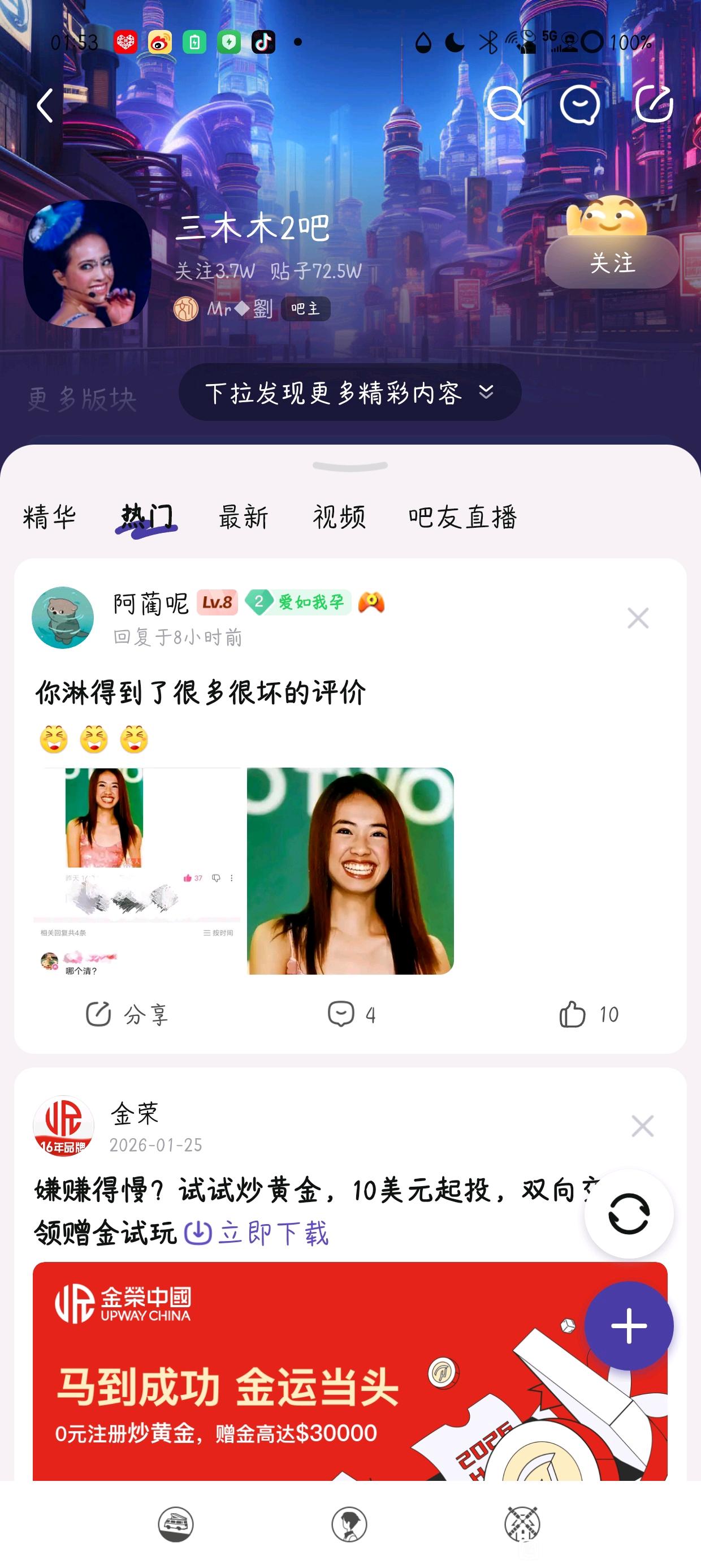Switch to the 精华 tab
This screenshot has width=701, height=1568.
point(49,518)
